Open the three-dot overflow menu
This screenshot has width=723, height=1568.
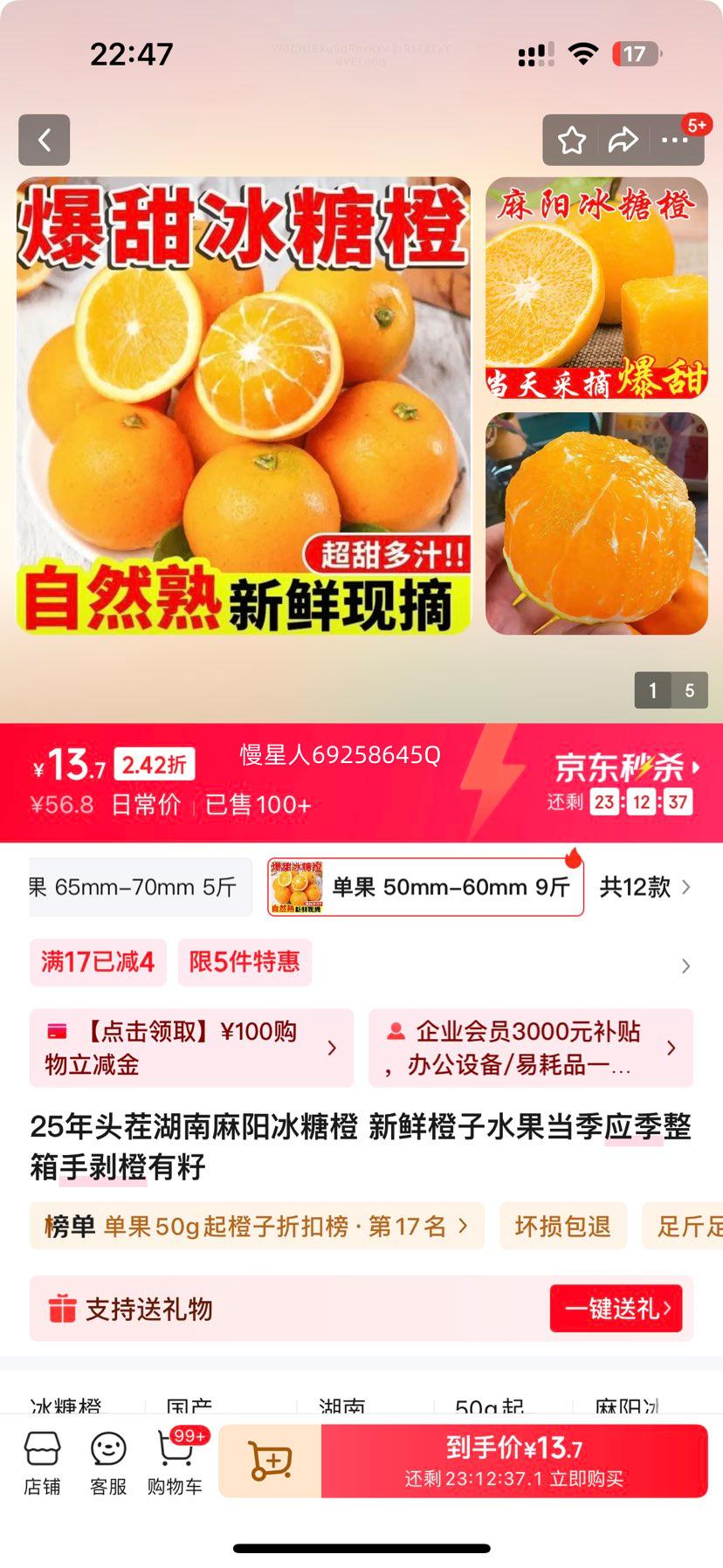point(674,140)
